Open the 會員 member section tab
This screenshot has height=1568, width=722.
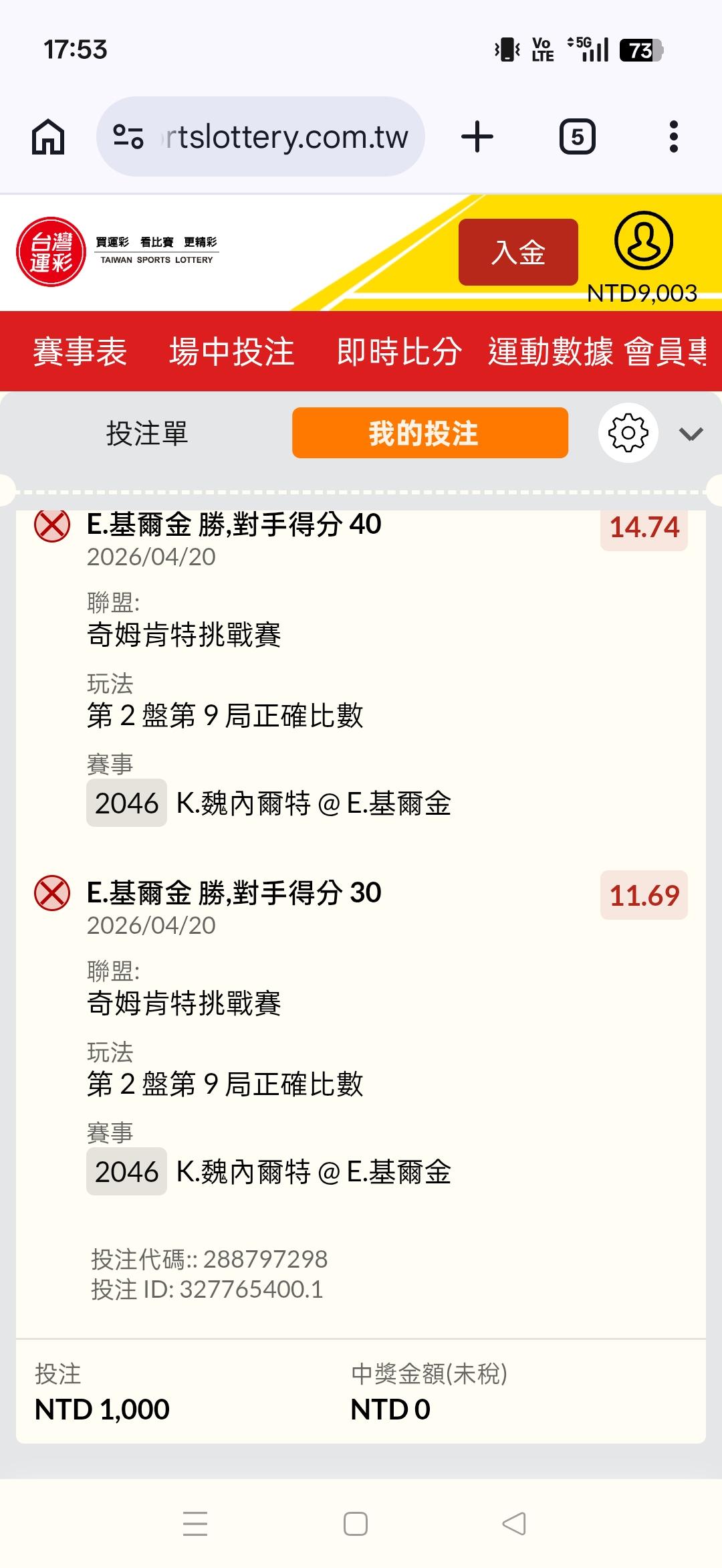click(665, 352)
